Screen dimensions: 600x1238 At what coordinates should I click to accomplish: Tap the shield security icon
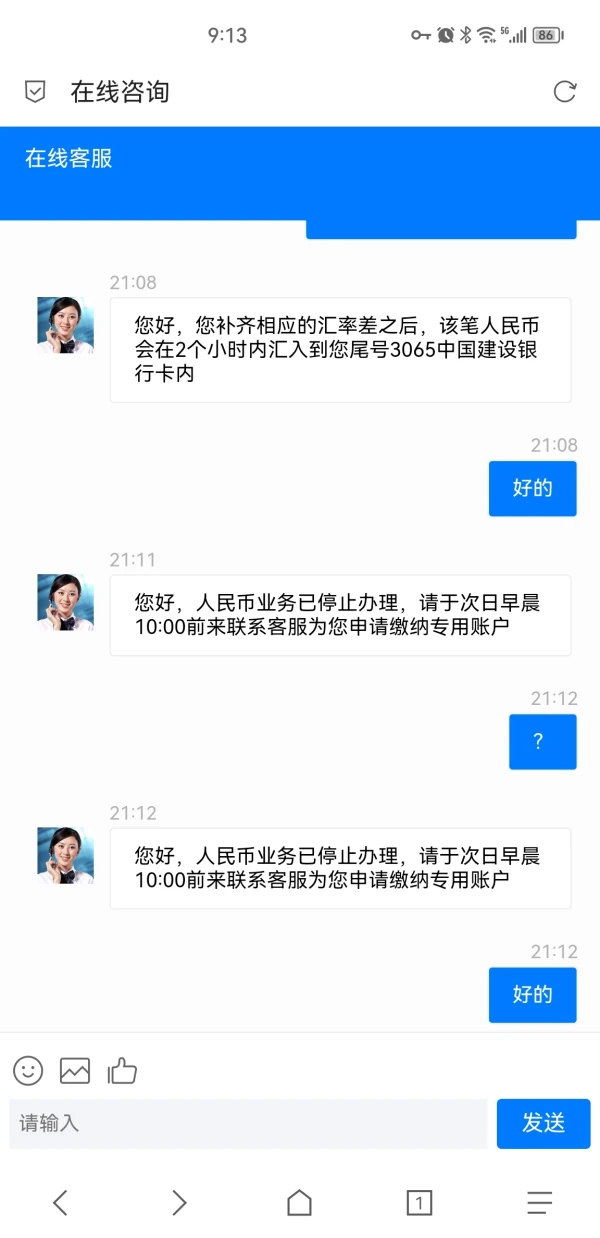point(35,92)
